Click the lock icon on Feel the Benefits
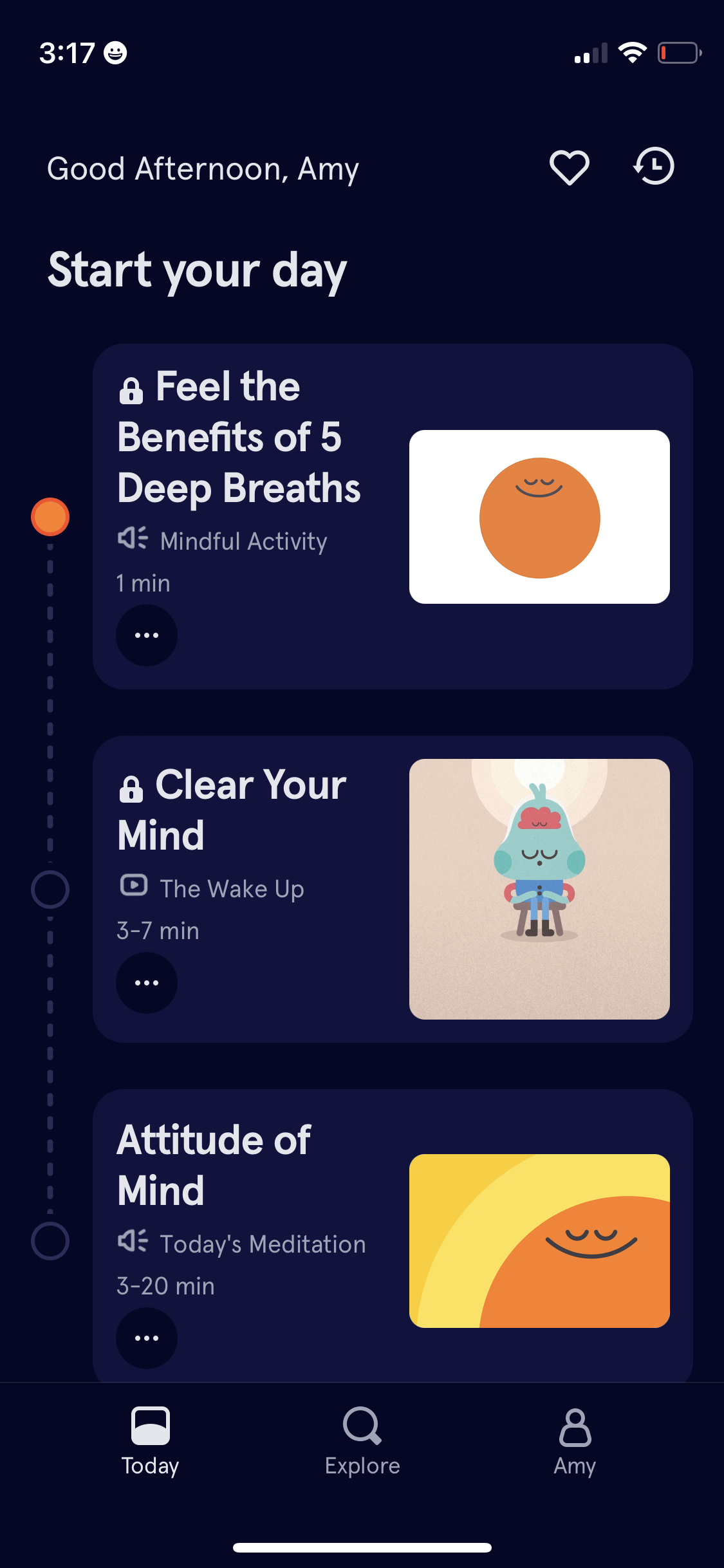This screenshot has height=1568, width=724. tap(131, 391)
